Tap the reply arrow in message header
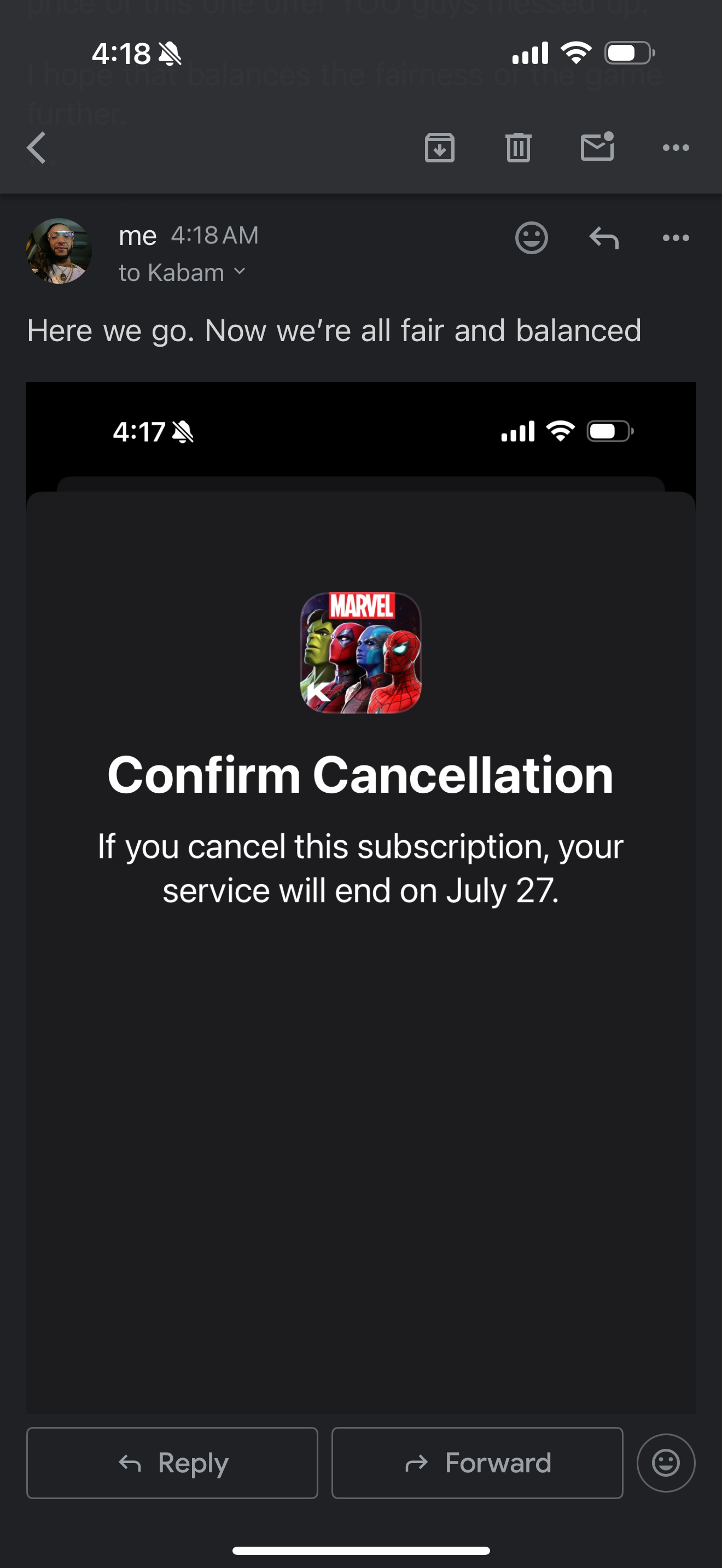Screen dimensions: 722x1568 click(x=604, y=238)
